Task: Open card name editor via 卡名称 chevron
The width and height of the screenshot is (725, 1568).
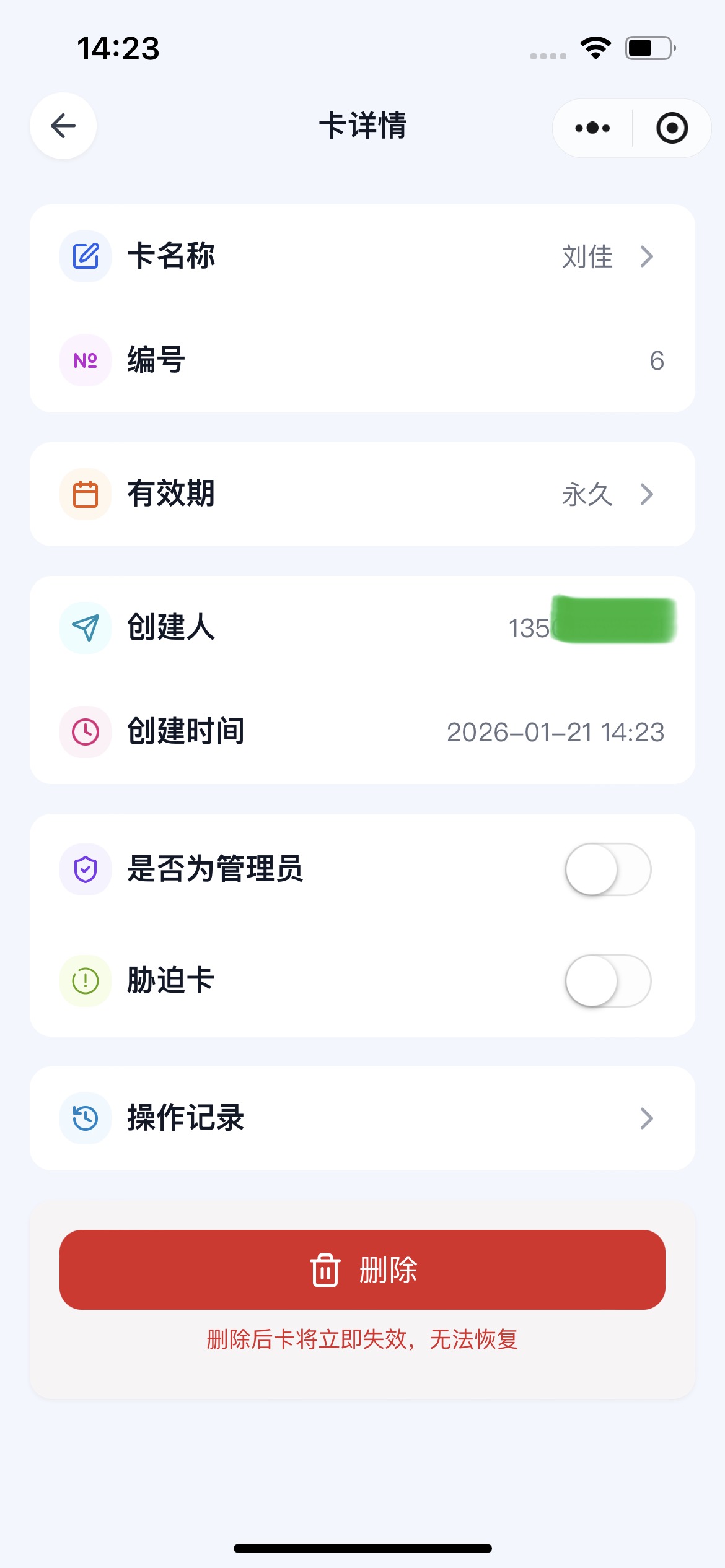Action: click(x=647, y=256)
